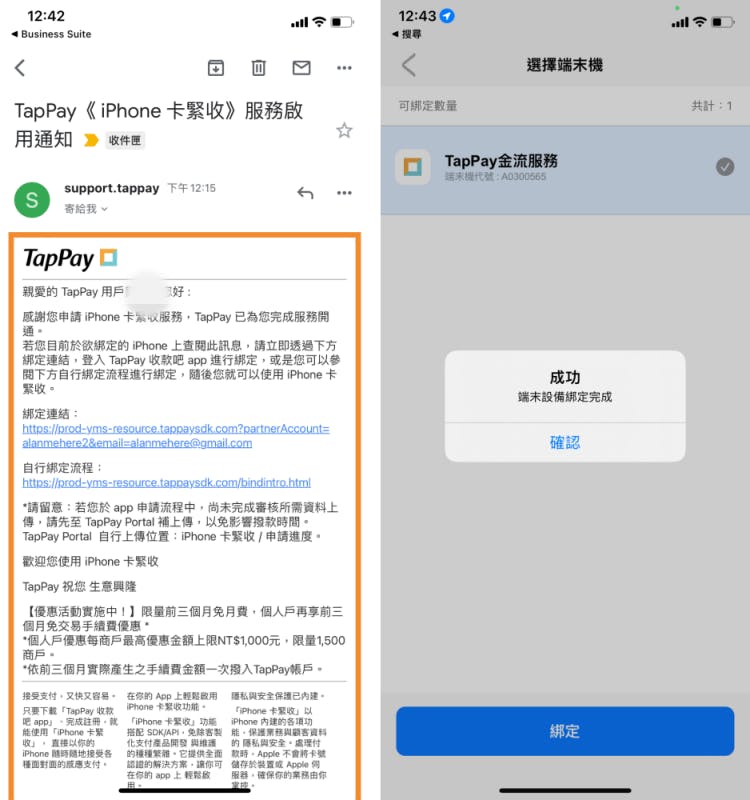
Task: Return to the Business Suite app
Action: pos(50,34)
